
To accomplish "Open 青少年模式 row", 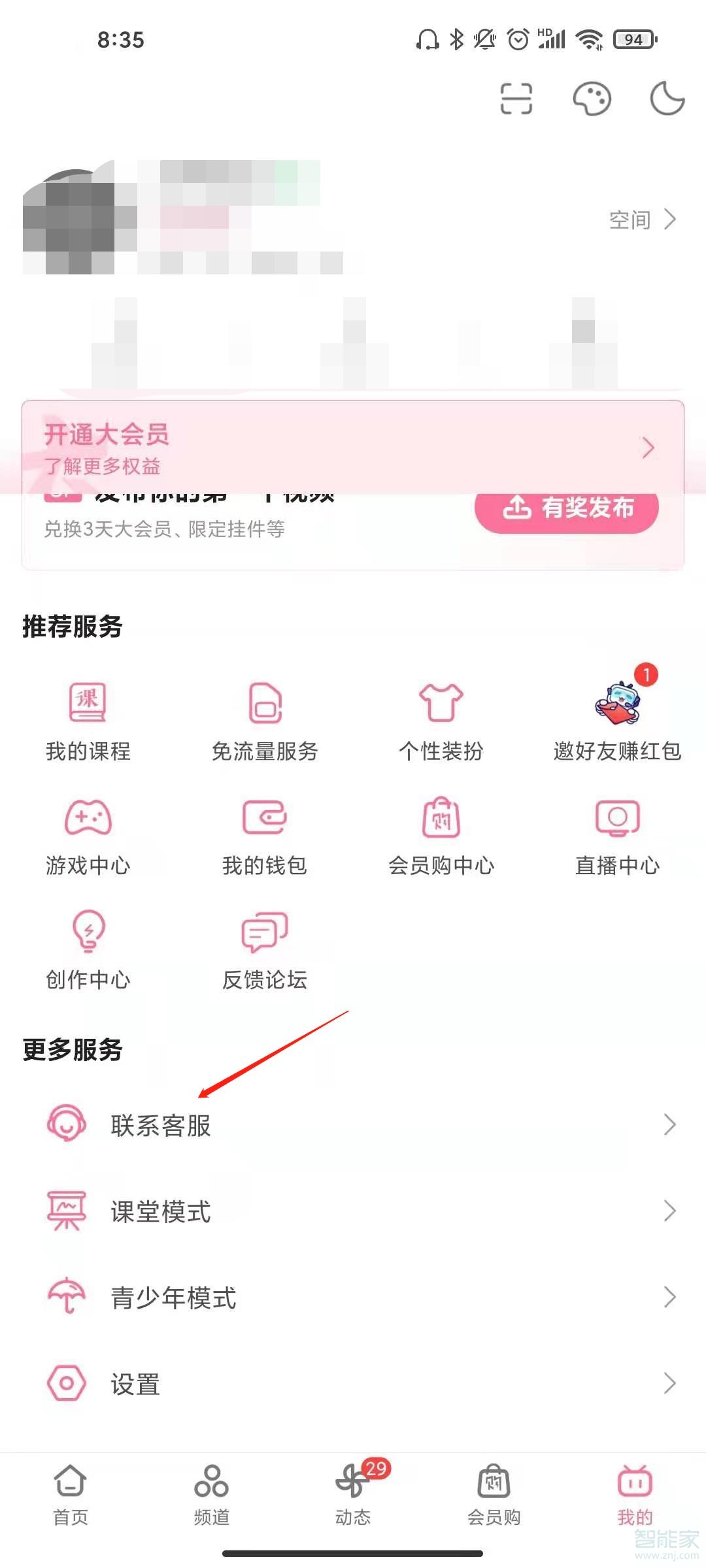I will point(353,1298).
